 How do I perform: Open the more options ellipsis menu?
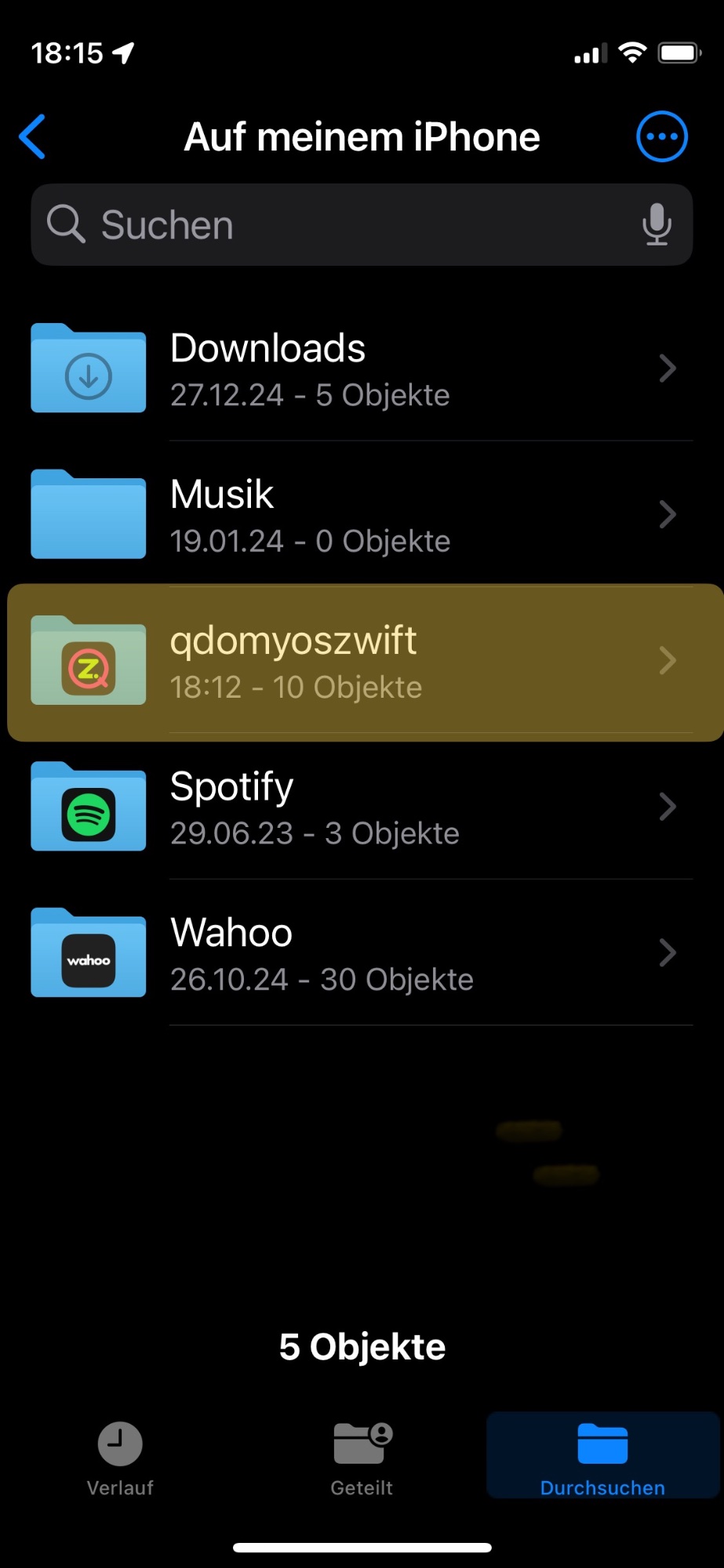tap(661, 137)
